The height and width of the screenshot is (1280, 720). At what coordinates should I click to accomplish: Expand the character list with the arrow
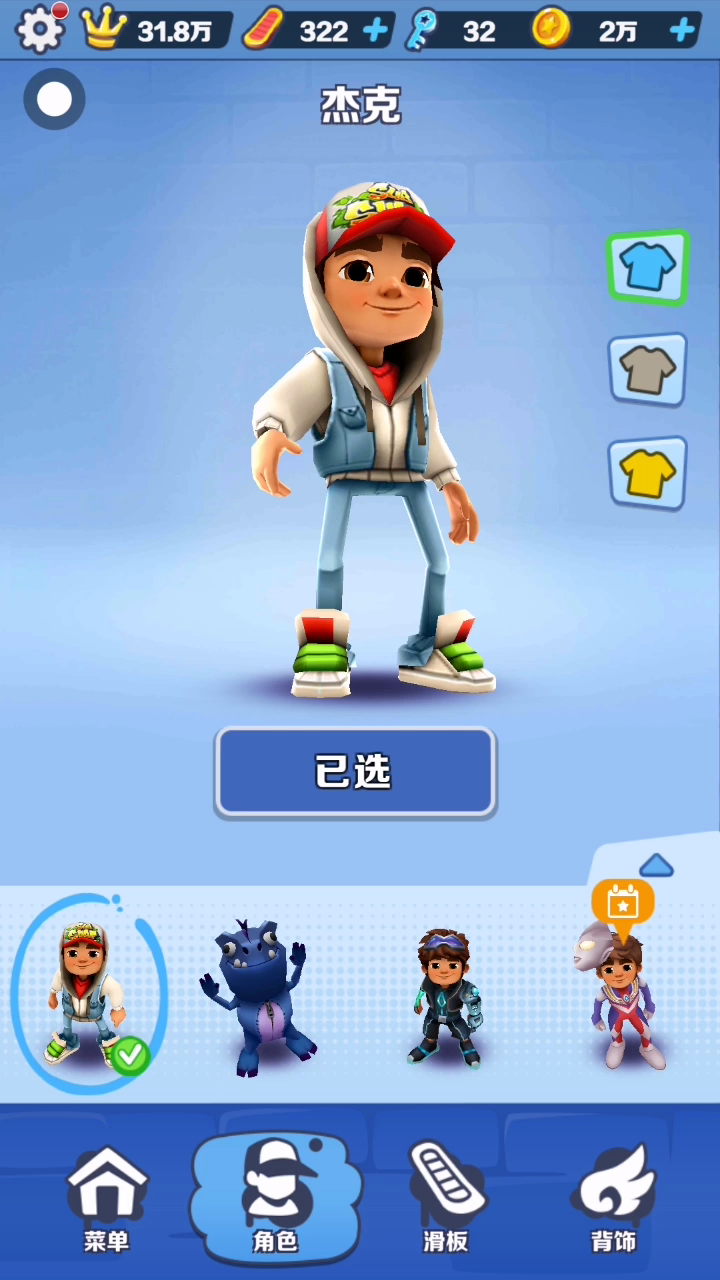pyautogui.click(x=656, y=865)
